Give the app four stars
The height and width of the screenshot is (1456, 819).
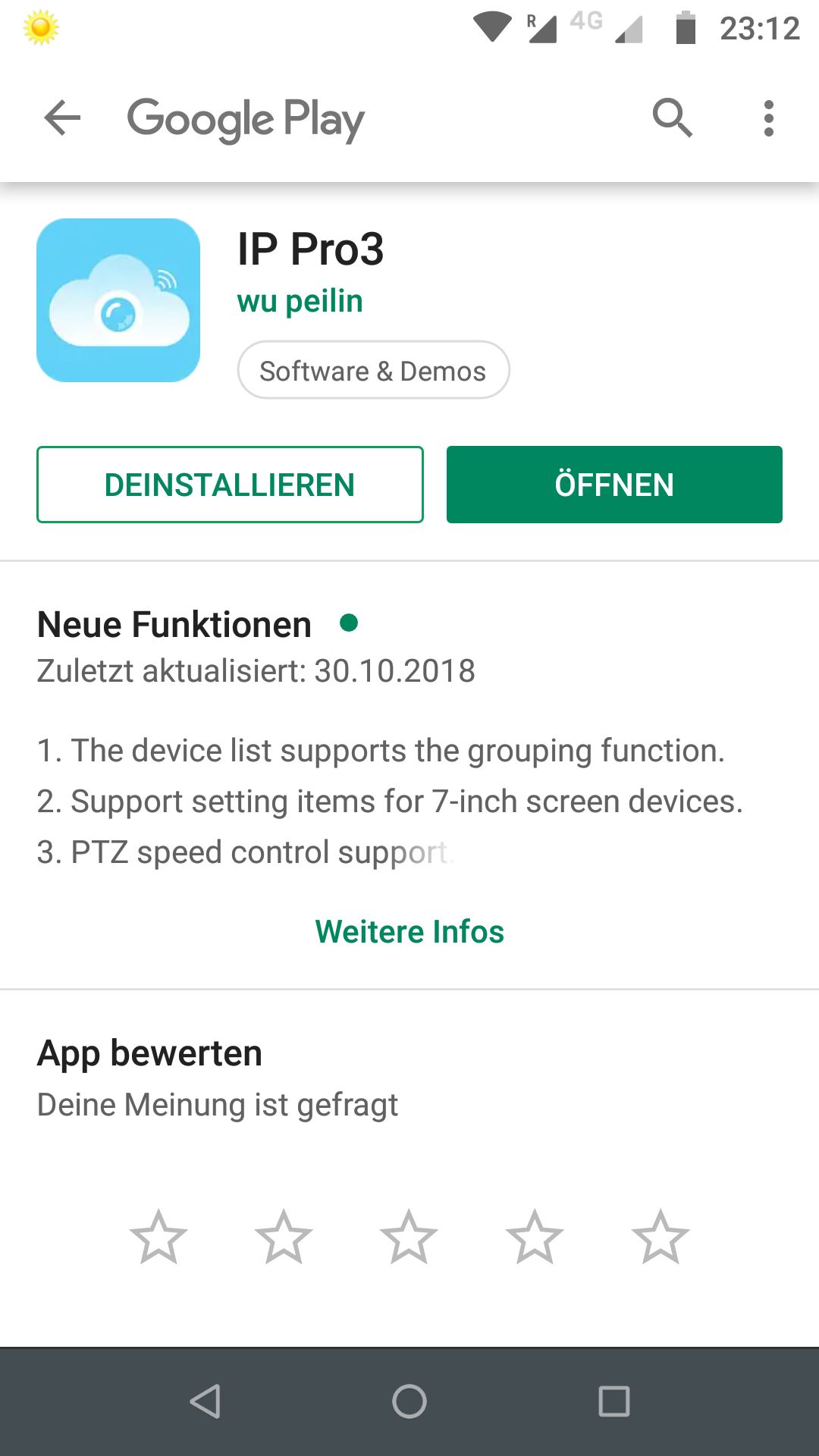[x=535, y=1238]
